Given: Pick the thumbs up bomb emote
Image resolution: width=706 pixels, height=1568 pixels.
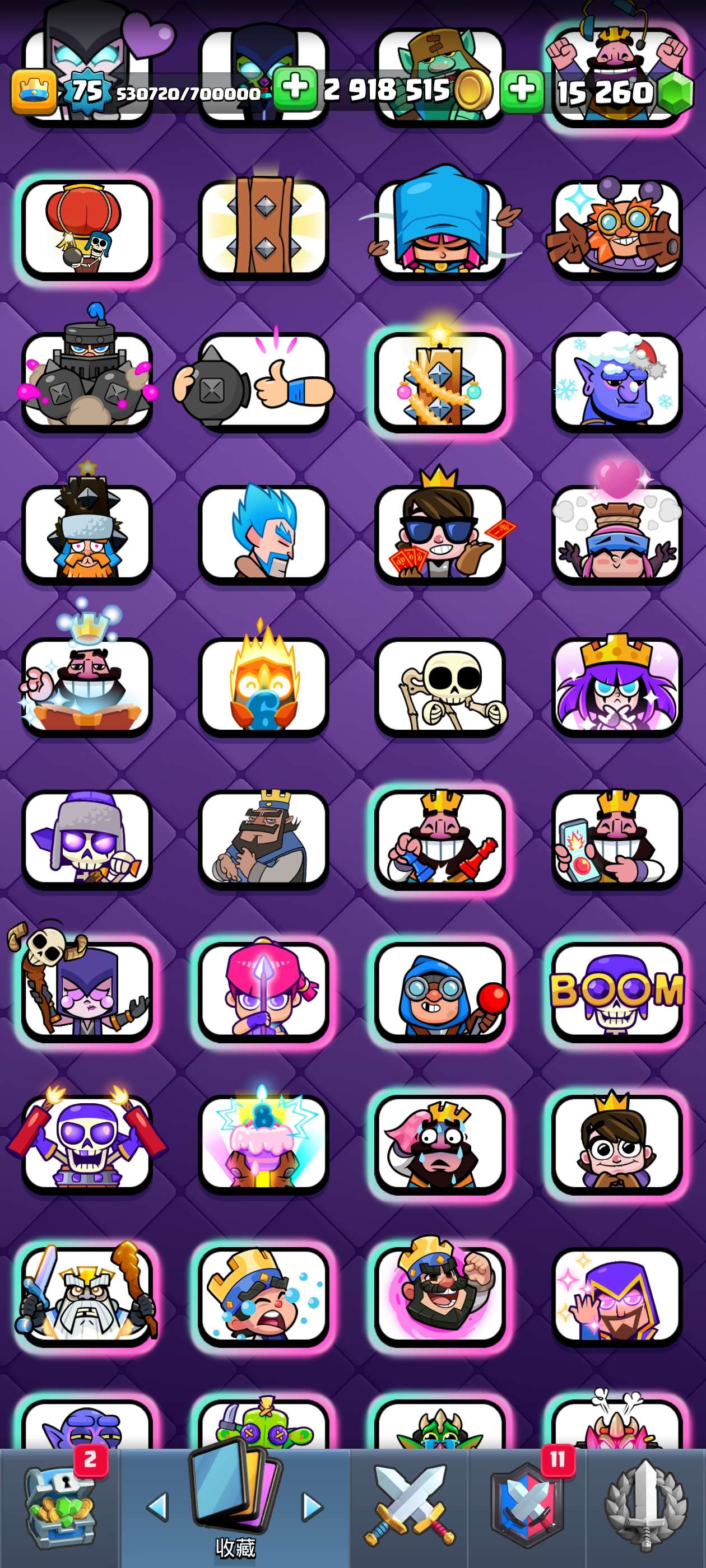Looking at the screenshot, I should point(263,382).
